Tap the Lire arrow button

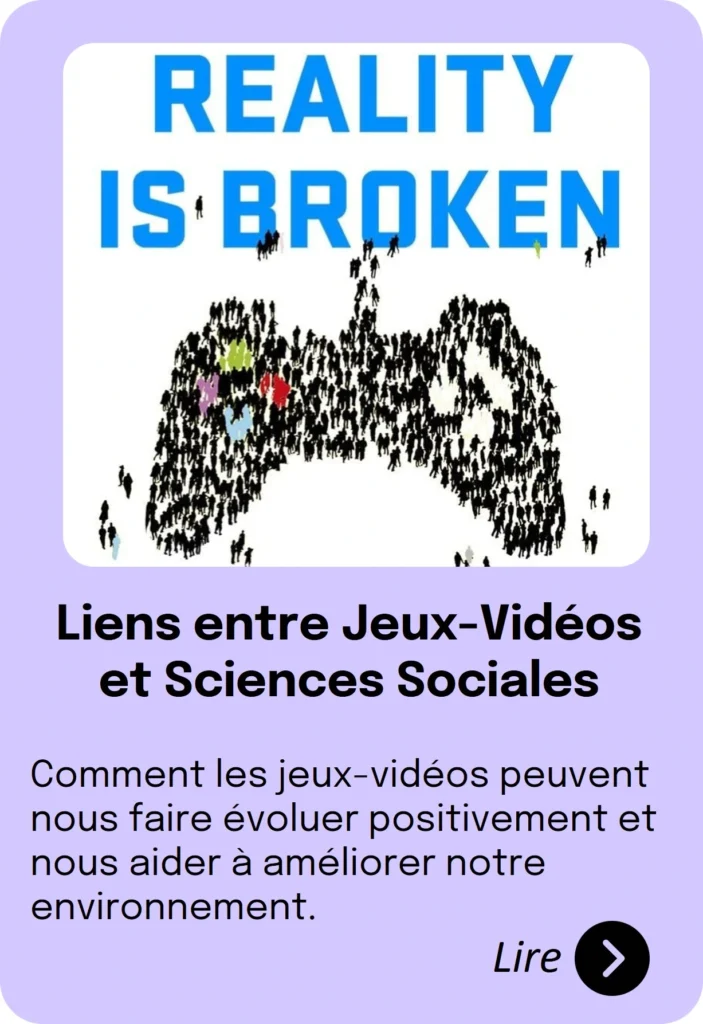click(612, 958)
